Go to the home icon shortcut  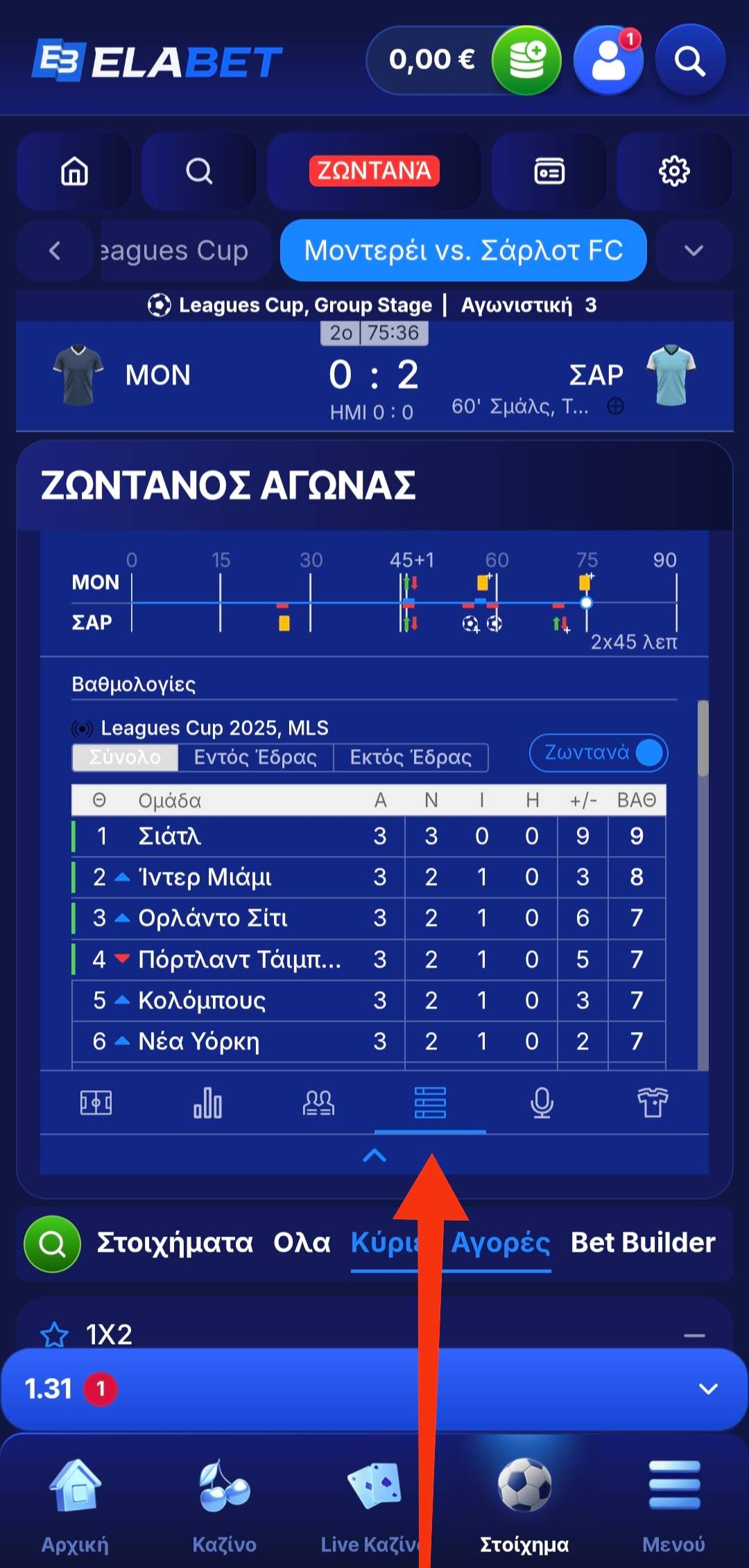75,171
